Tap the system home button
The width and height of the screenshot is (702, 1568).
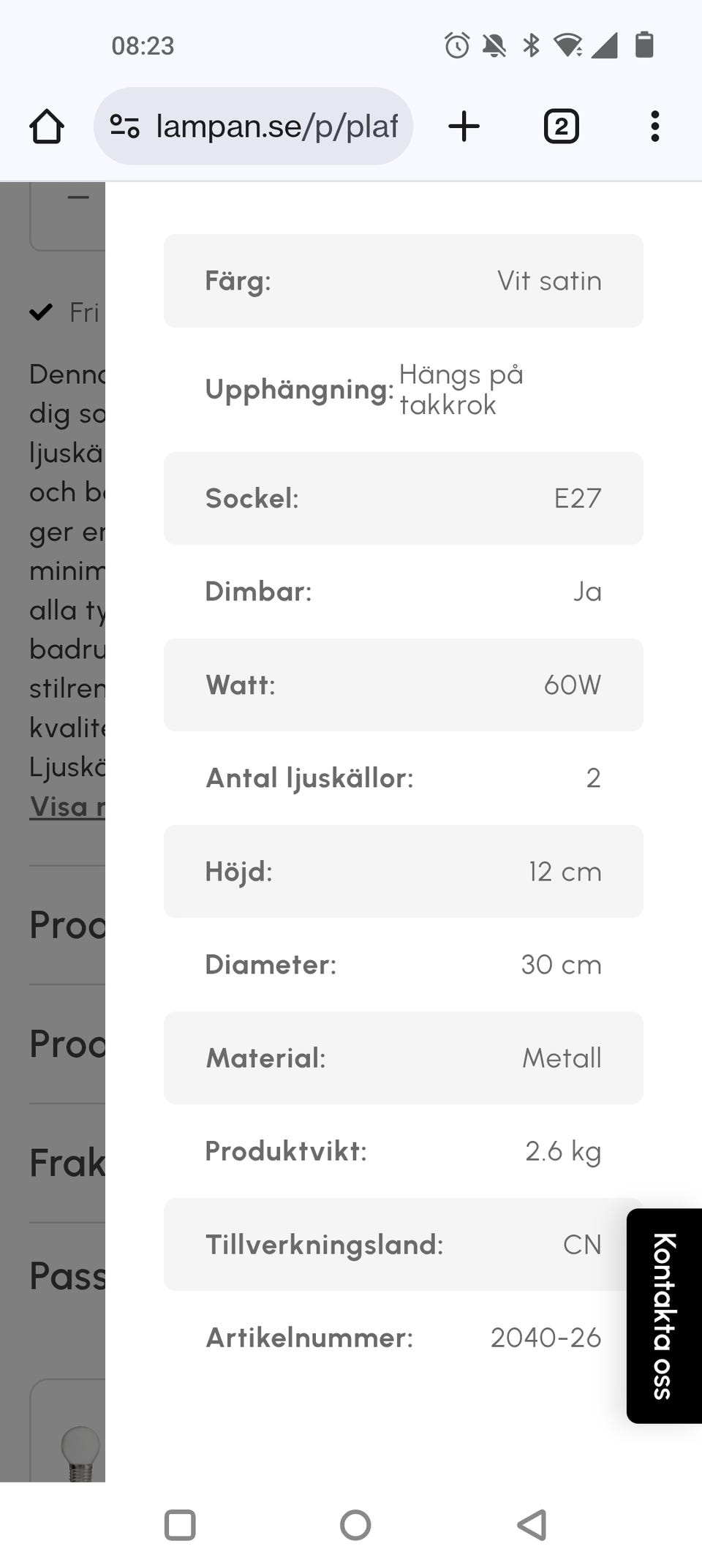pyautogui.click(x=355, y=1525)
